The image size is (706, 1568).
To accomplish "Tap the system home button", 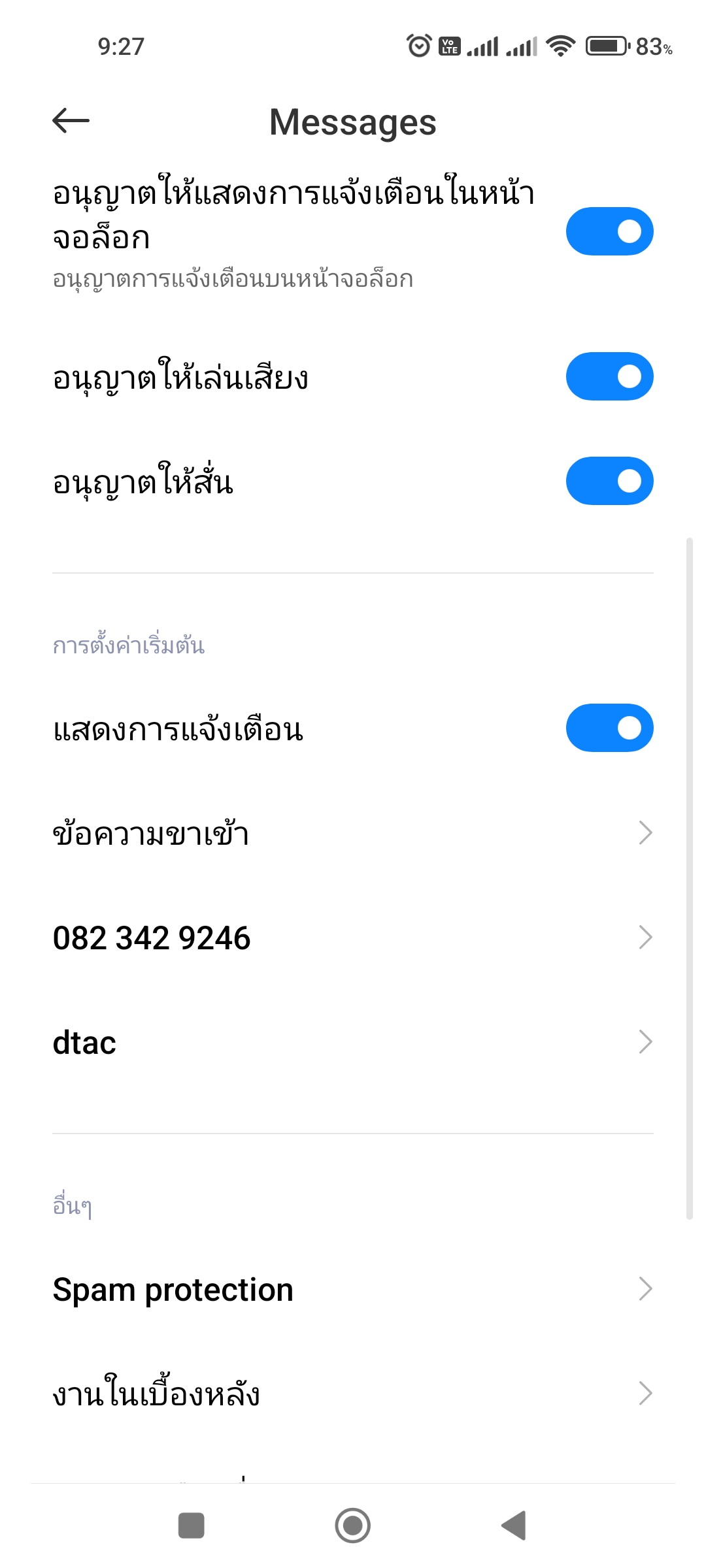I will click(353, 1526).
